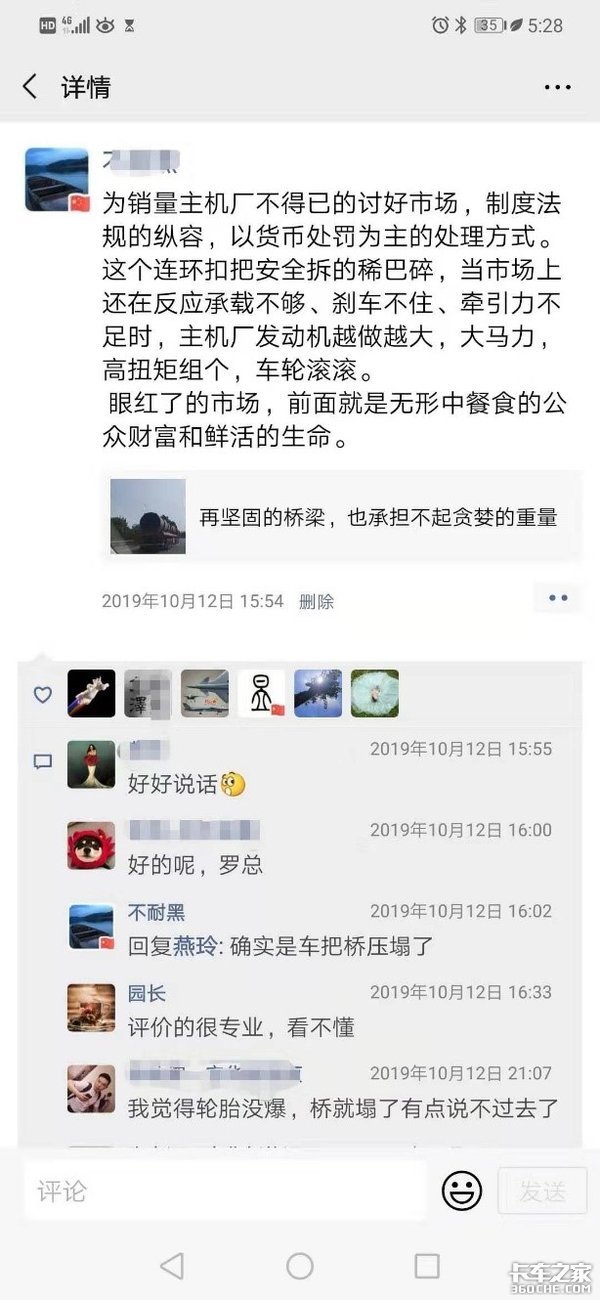The width and height of the screenshot is (600, 1300).
Task: Open the three-dot overflow menu
Action: 557,87
